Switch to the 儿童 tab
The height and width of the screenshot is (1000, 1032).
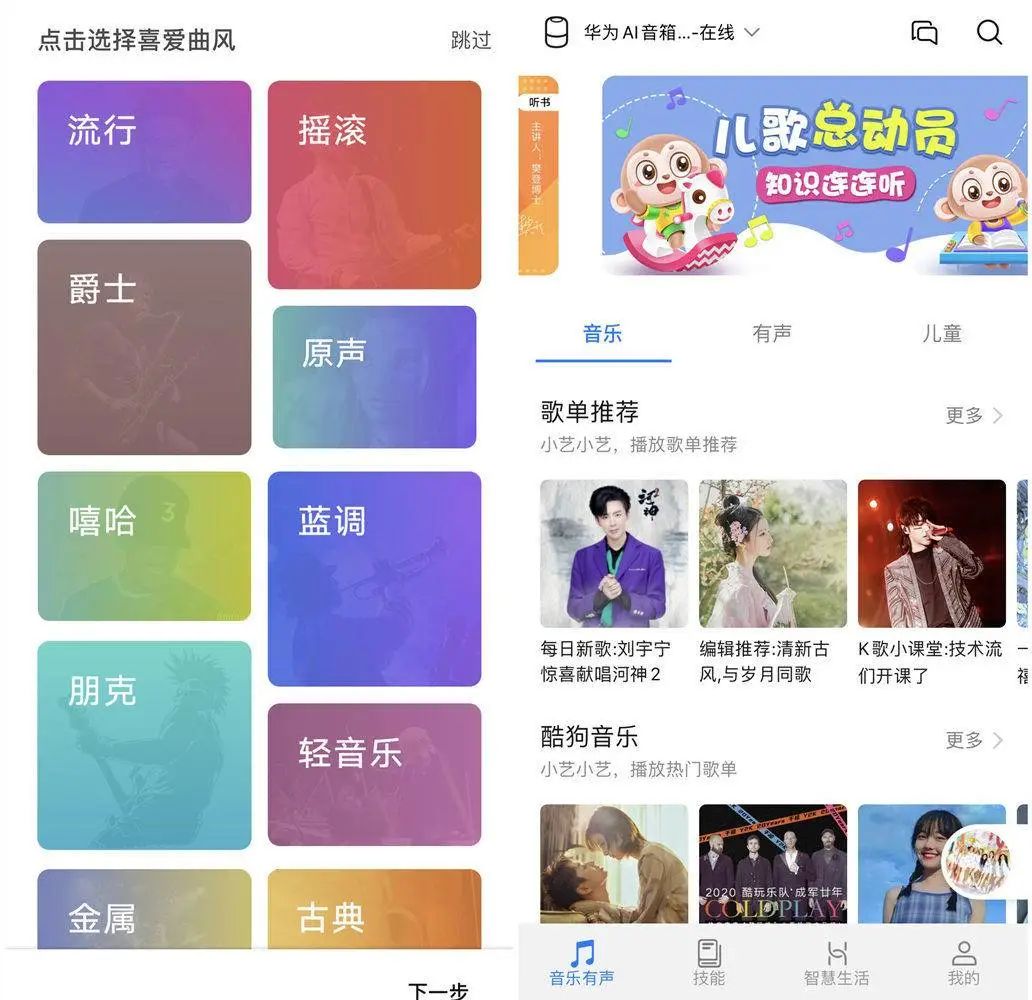(941, 334)
